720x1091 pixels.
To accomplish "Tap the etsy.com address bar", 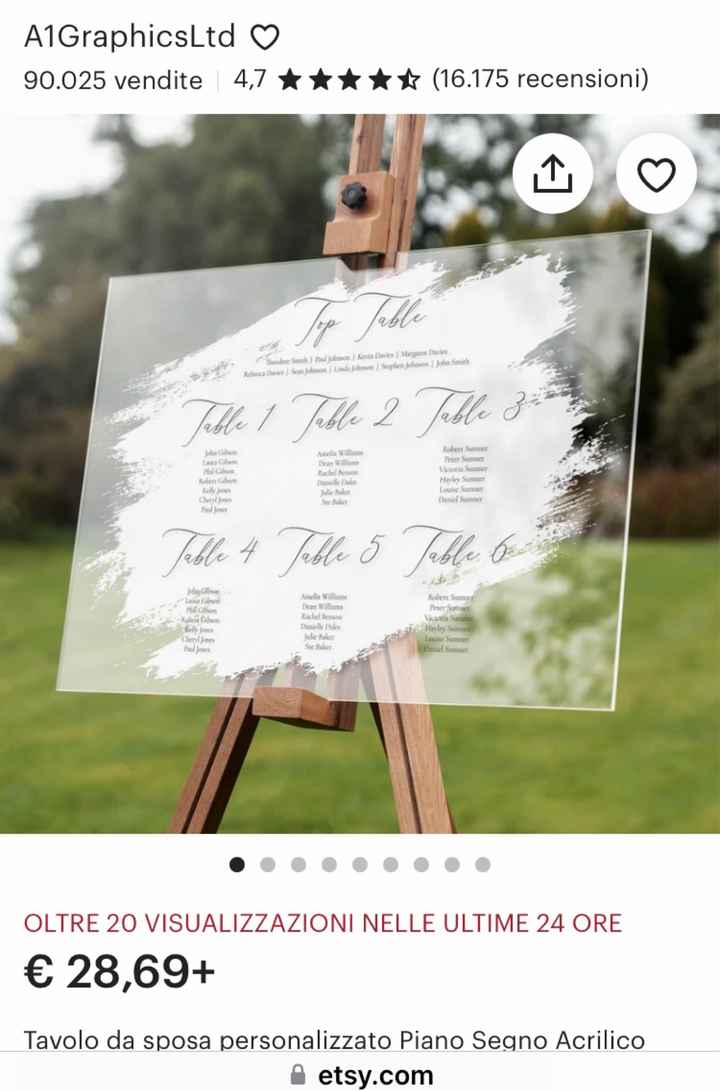I will click(x=360, y=1075).
